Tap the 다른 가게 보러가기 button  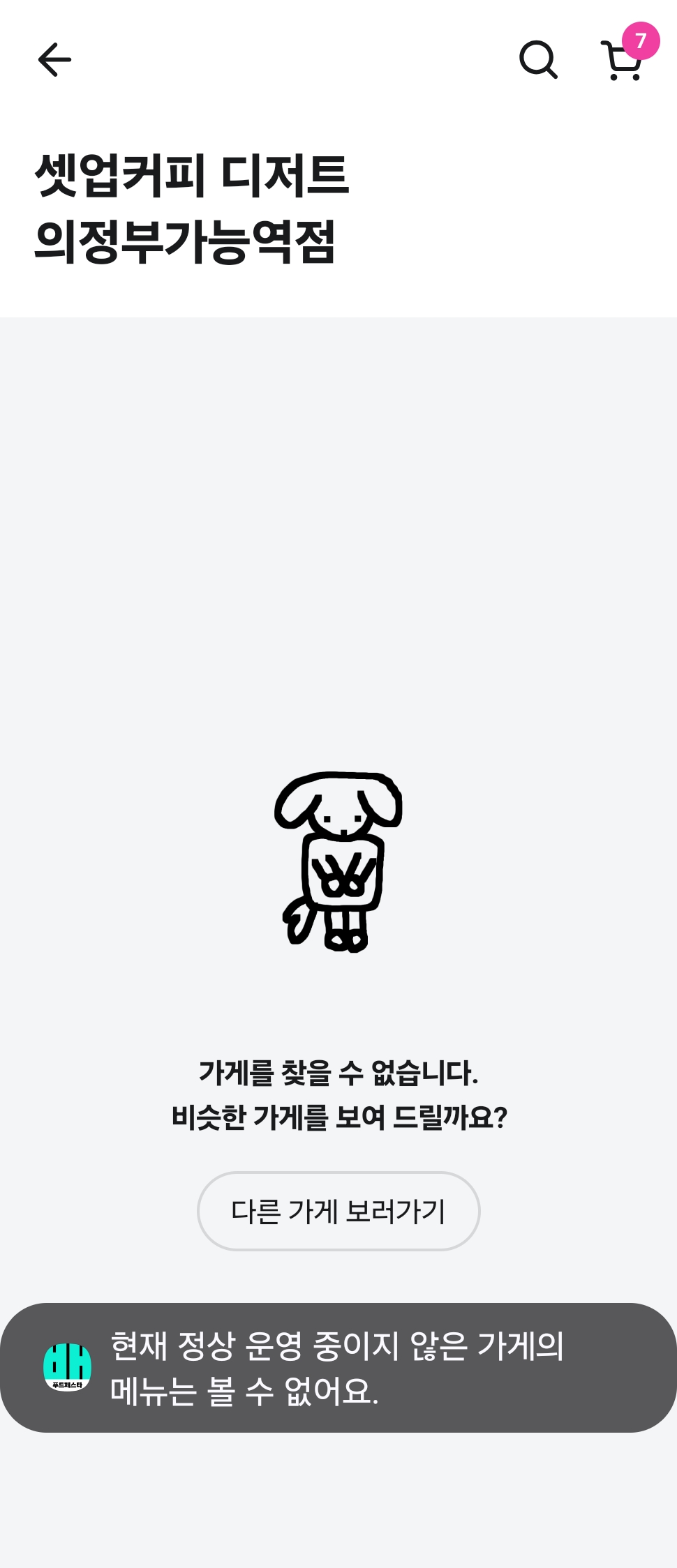338,1212
